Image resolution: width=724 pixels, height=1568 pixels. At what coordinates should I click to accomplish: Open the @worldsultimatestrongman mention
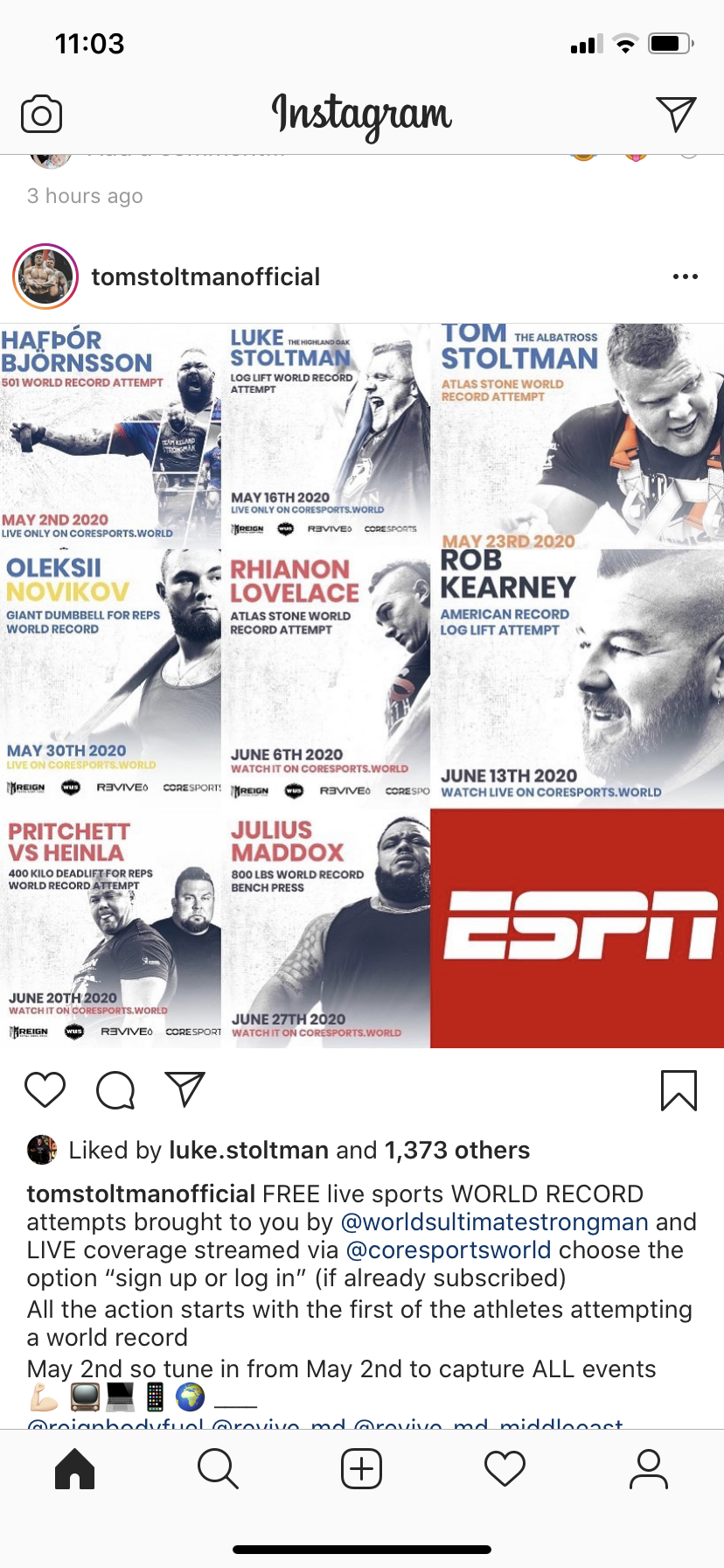pos(495,1221)
